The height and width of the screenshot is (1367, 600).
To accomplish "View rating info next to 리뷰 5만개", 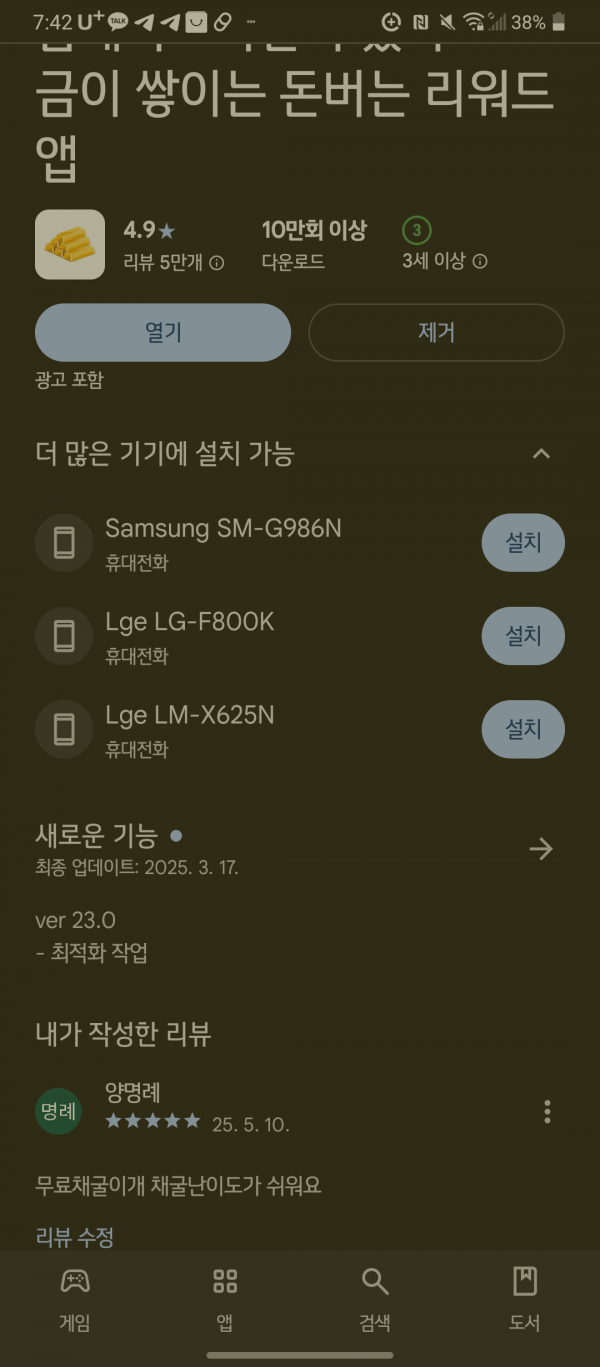I will 217,263.
